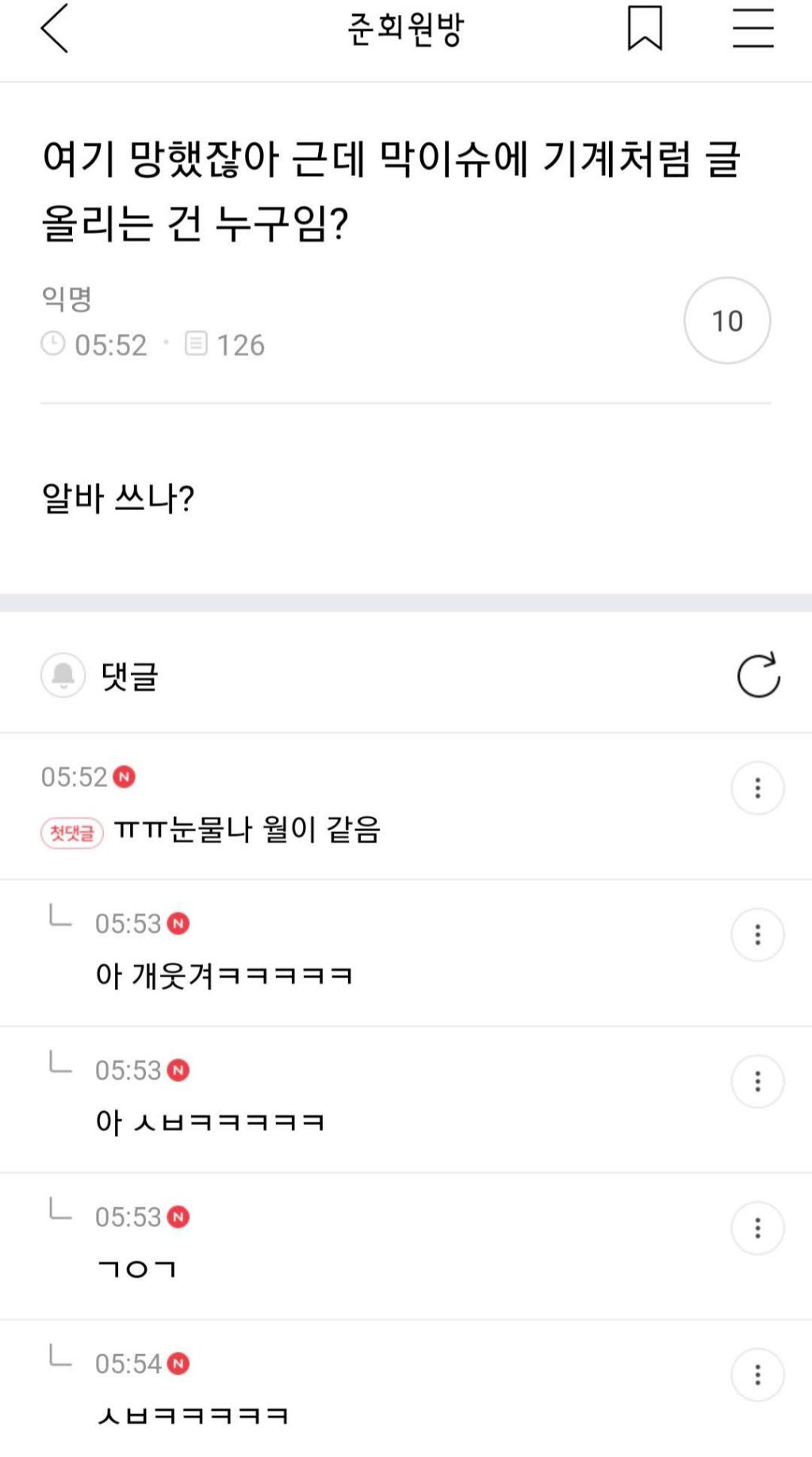Image resolution: width=812 pixels, height=1457 pixels.
Task: Toggle the comment notification bell
Action: (63, 676)
